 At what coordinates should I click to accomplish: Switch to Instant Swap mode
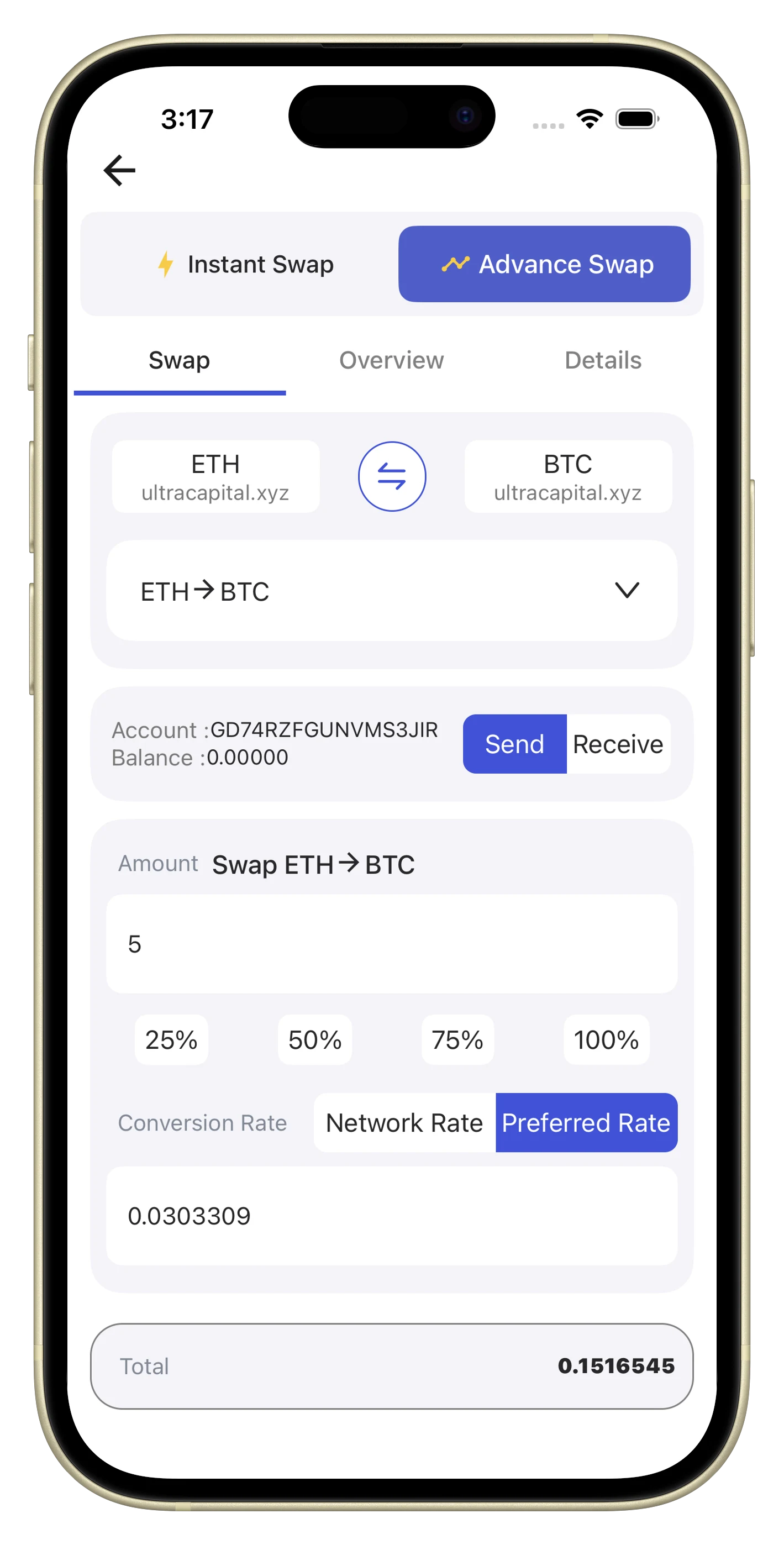[x=245, y=264]
